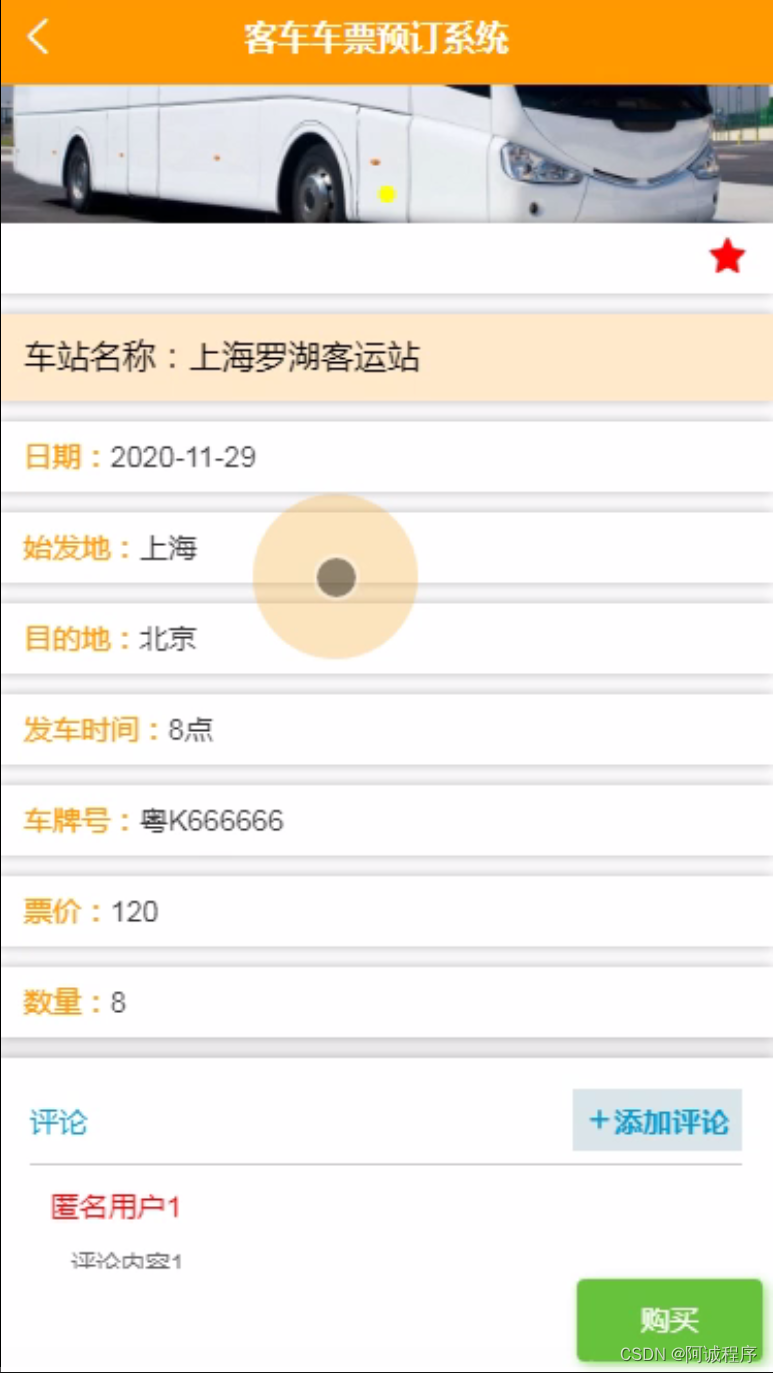This screenshot has height=1373, width=773.
Task: Tap the circular touch indicator overlay
Action: [x=336, y=576]
